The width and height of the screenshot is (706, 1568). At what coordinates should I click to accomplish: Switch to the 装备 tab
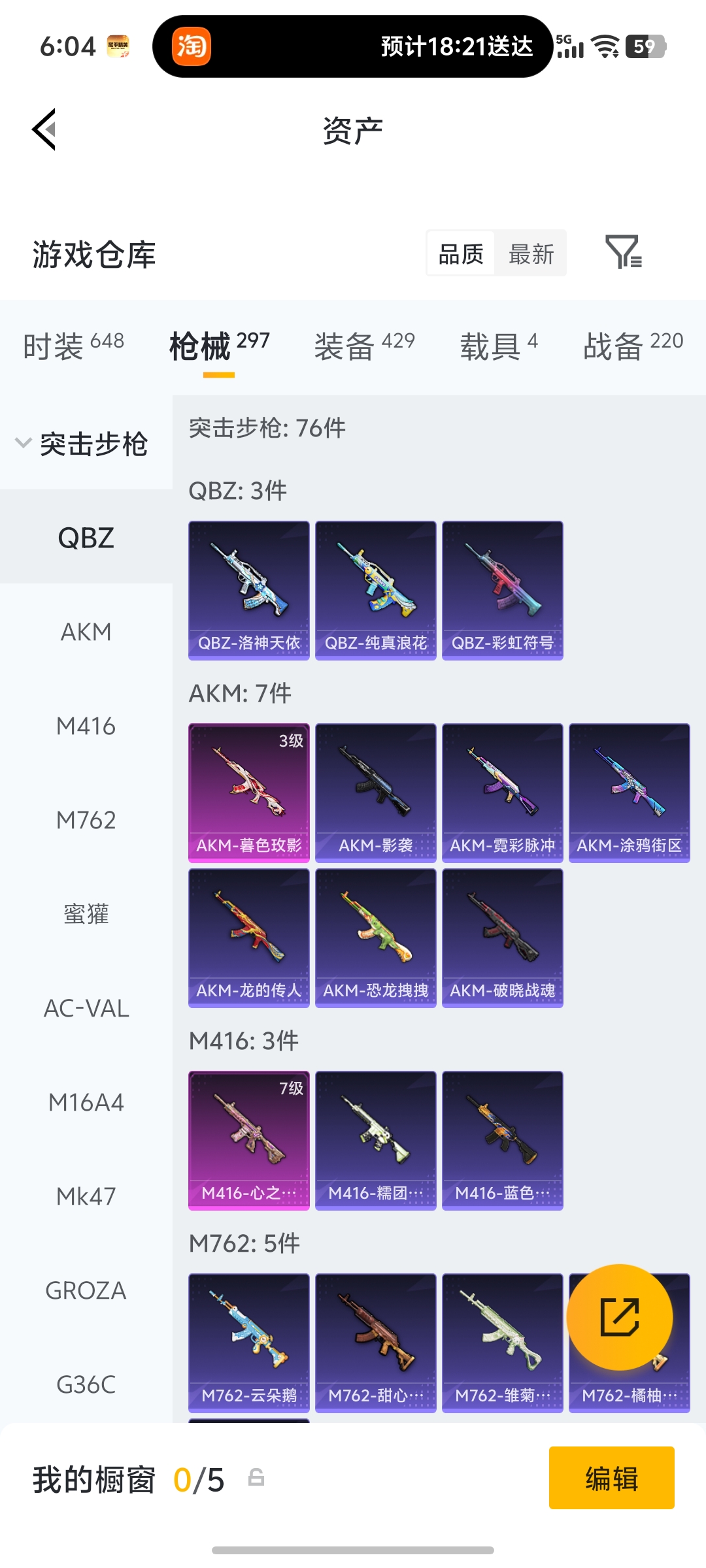364,345
